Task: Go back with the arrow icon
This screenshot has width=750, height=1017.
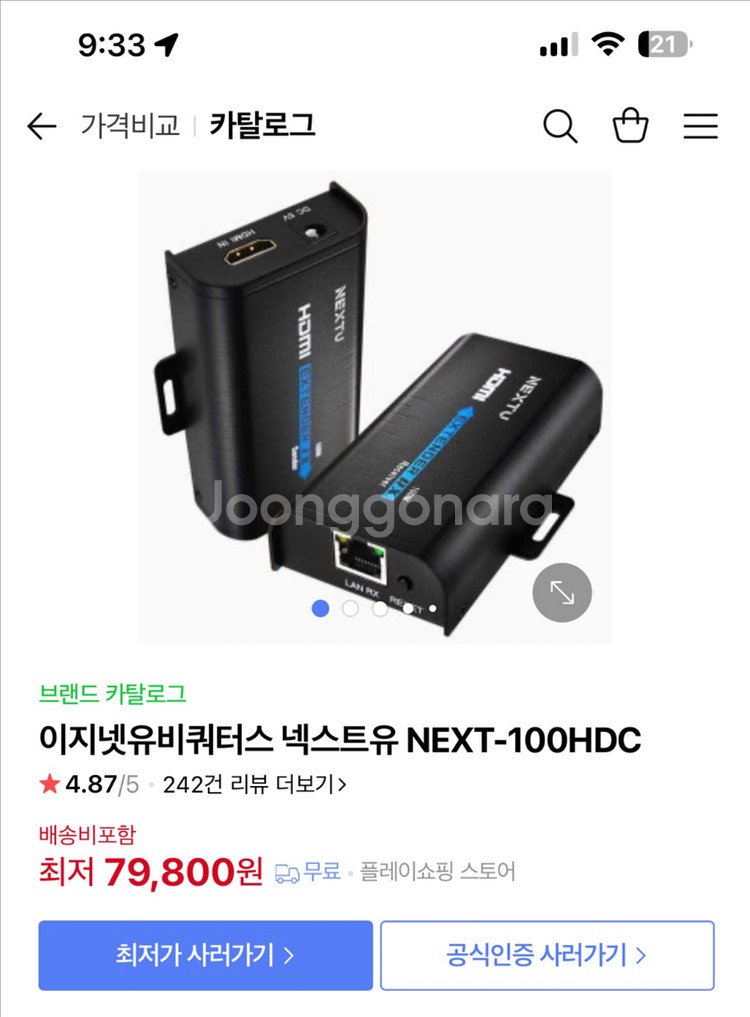Action: pos(41,126)
